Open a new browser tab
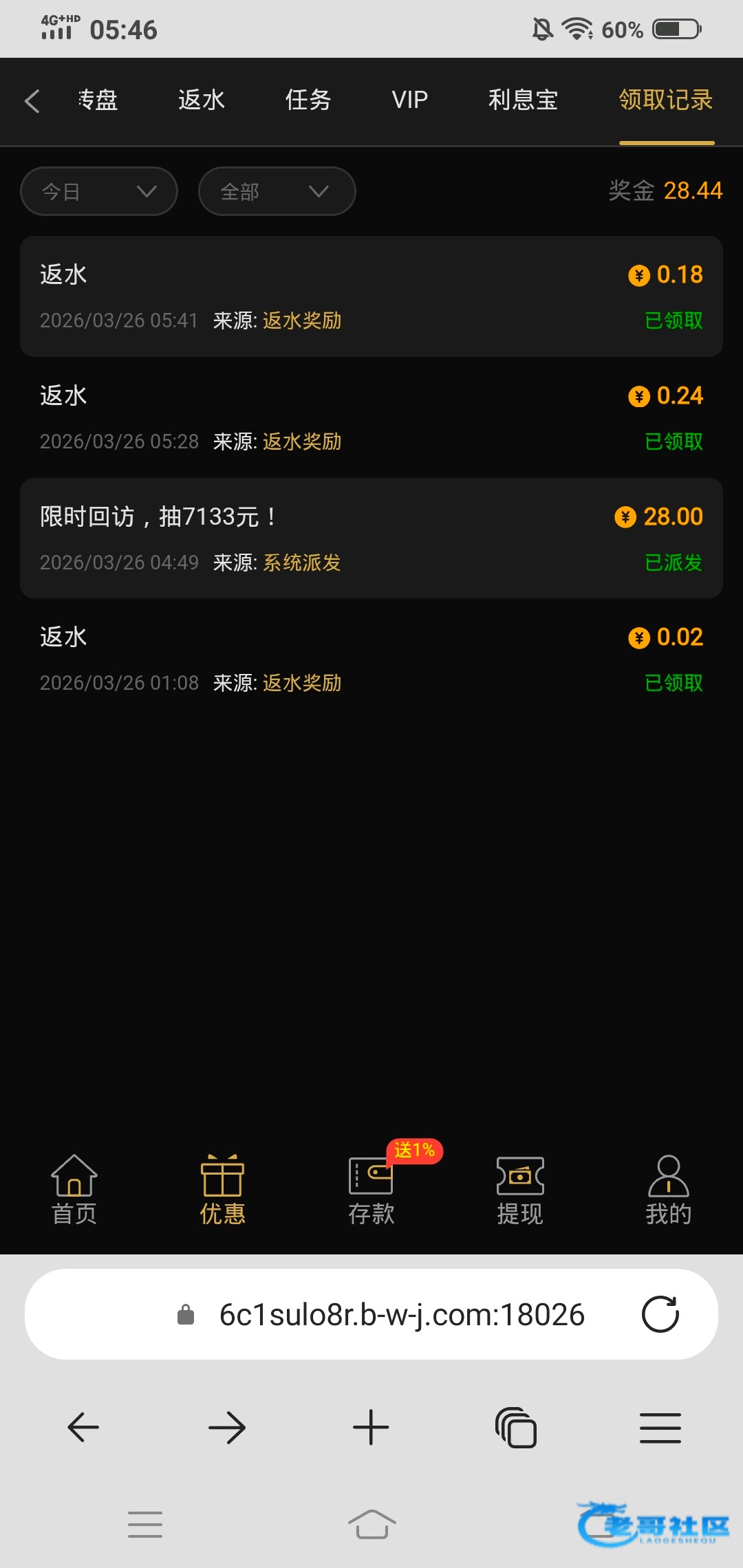 (x=371, y=1428)
